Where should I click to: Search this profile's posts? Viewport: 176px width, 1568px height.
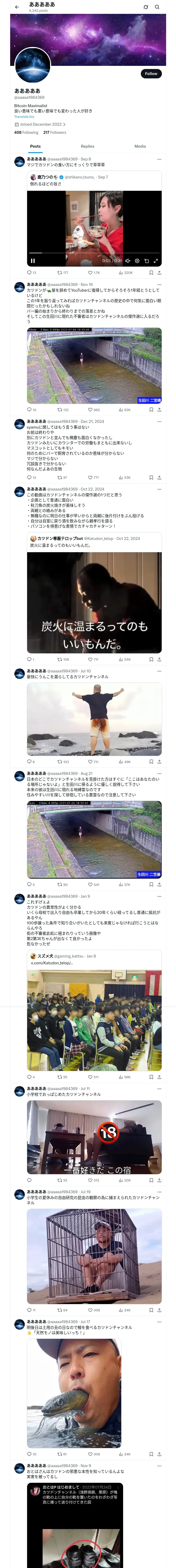157,7
